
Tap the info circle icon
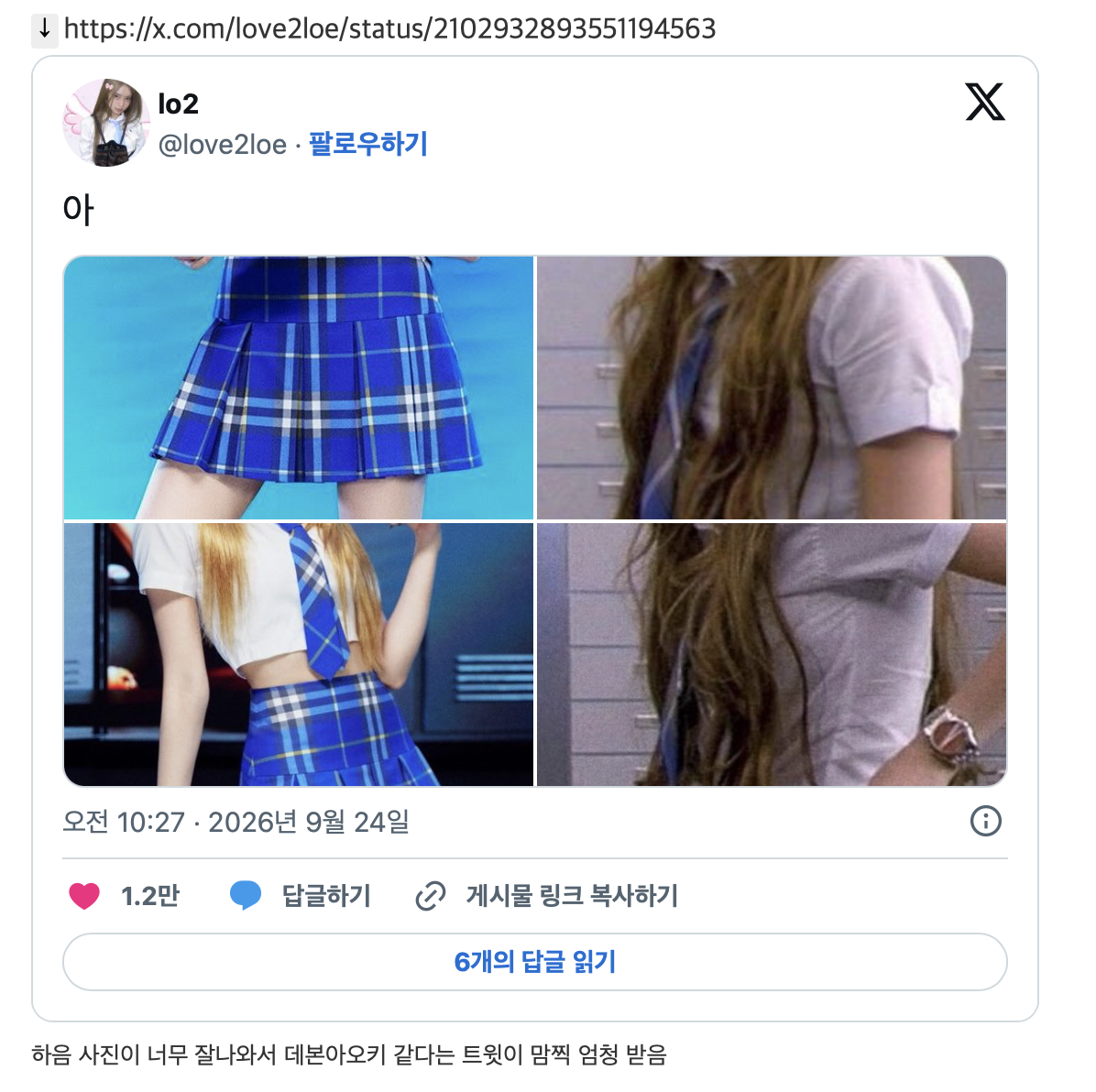(x=985, y=821)
